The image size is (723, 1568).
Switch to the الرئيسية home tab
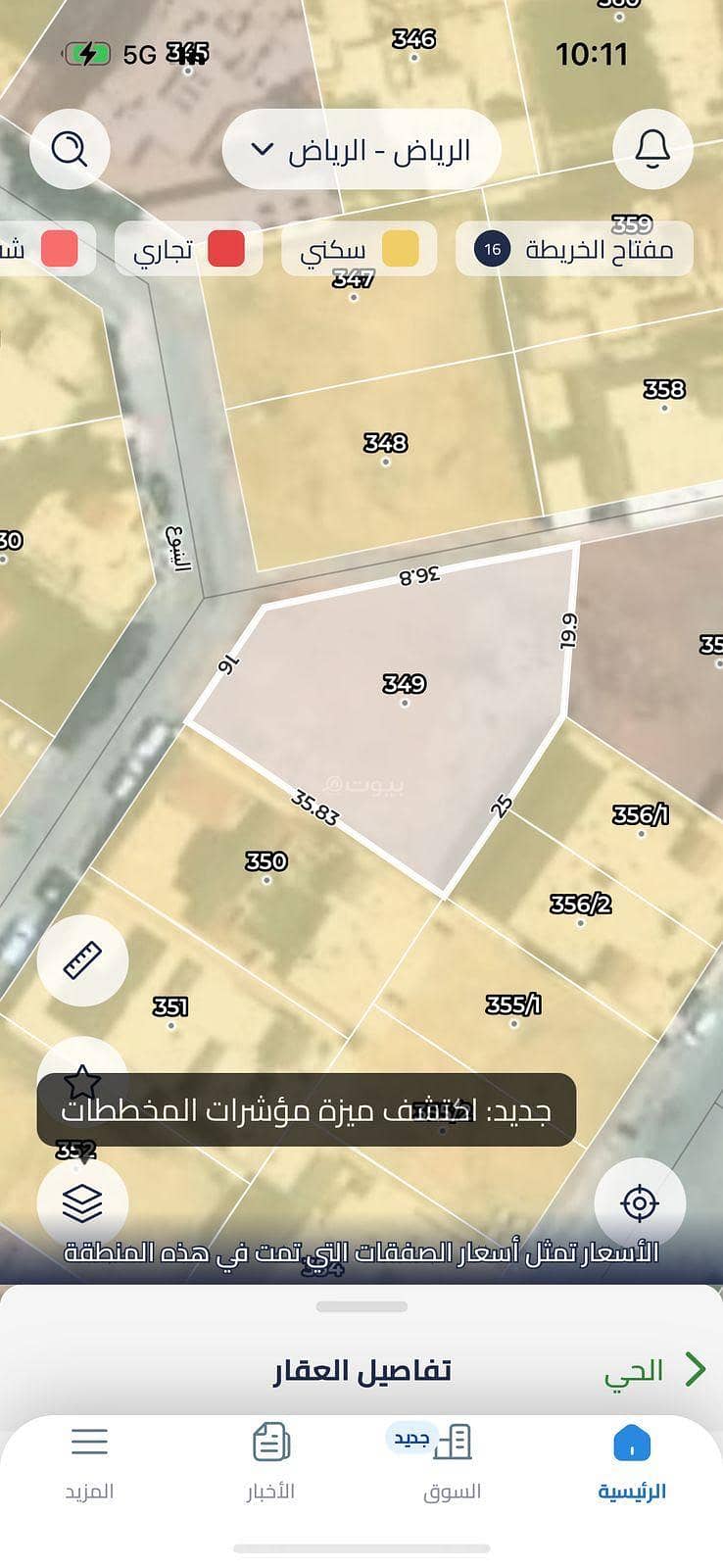click(x=632, y=1461)
